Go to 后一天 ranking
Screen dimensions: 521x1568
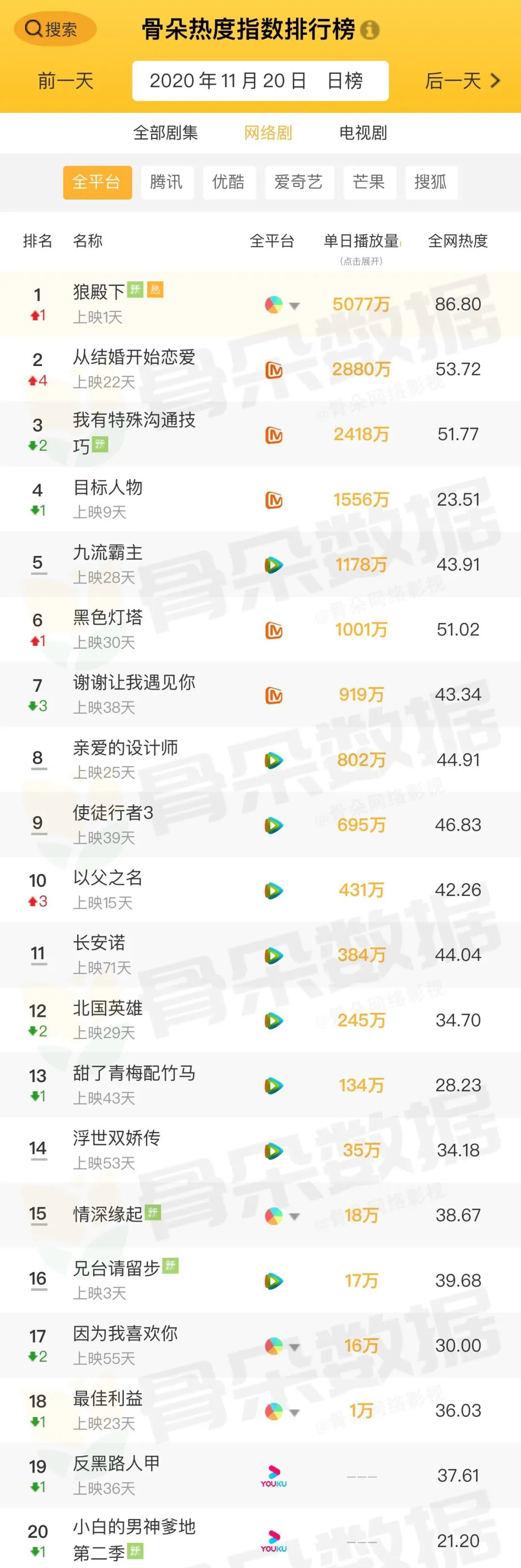tap(462, 81)
